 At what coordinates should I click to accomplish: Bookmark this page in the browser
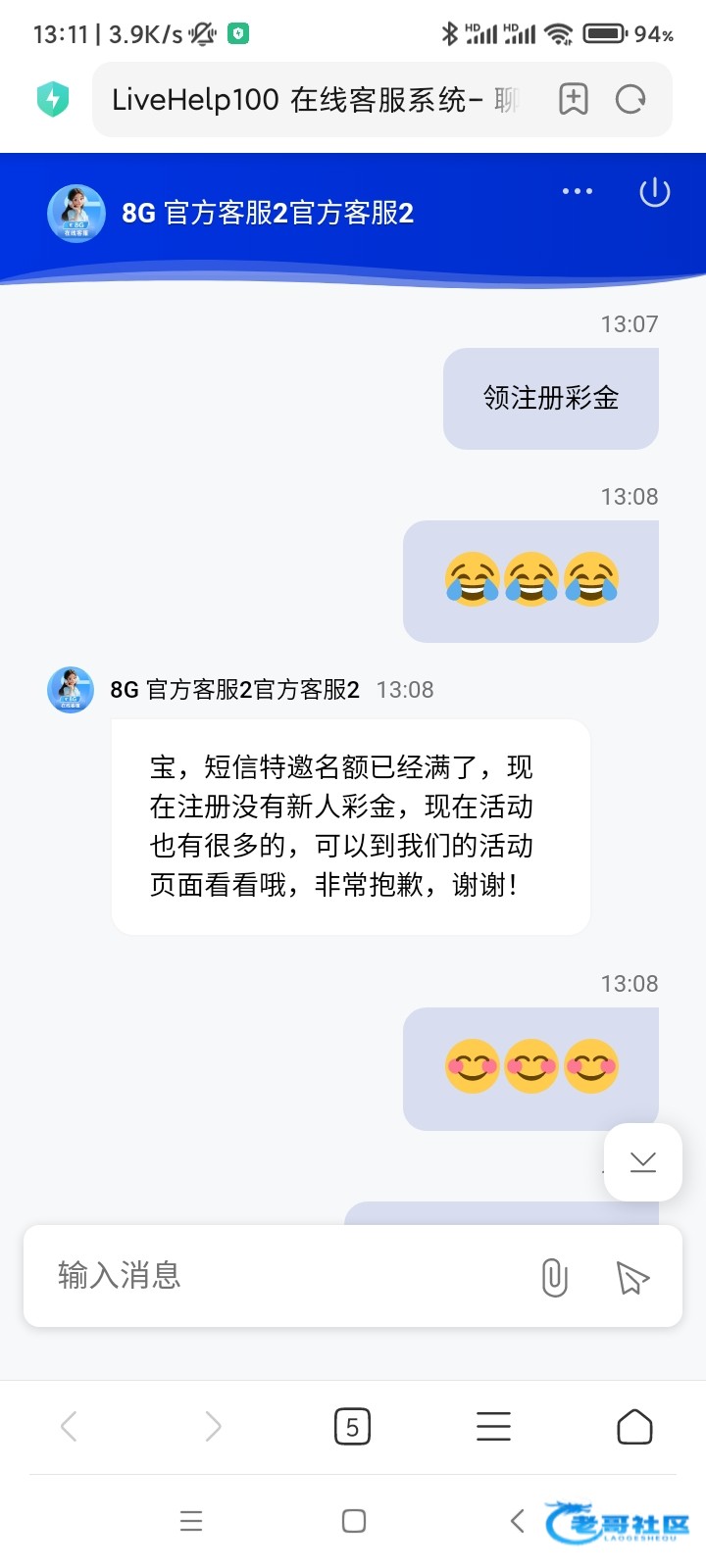coord(574,99)
